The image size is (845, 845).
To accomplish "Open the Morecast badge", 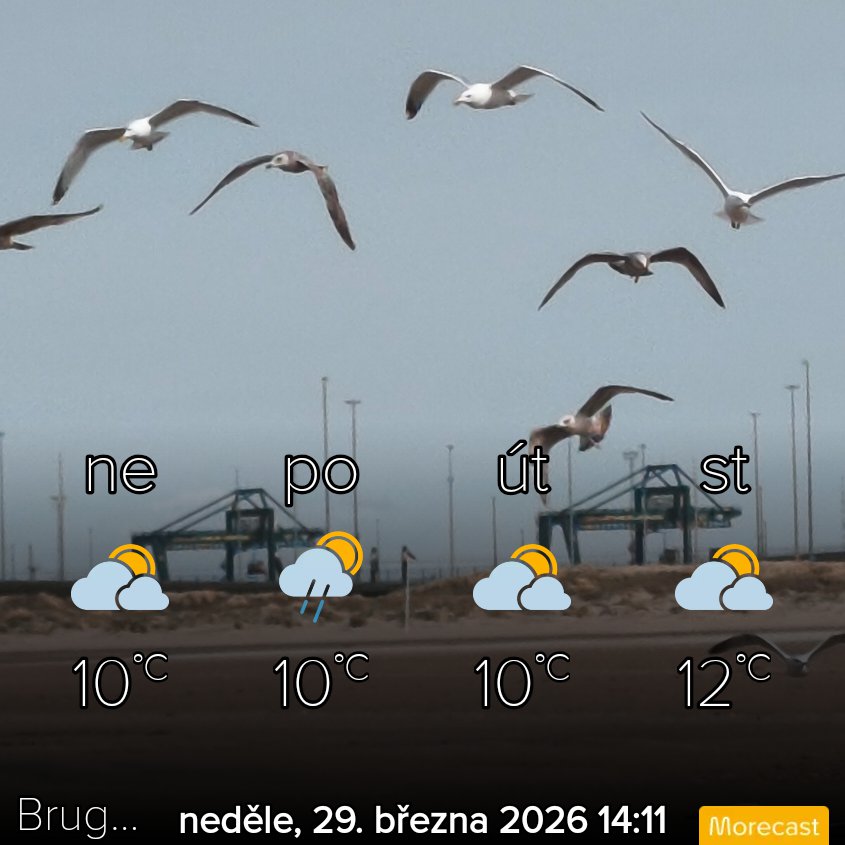I will 763,825.
